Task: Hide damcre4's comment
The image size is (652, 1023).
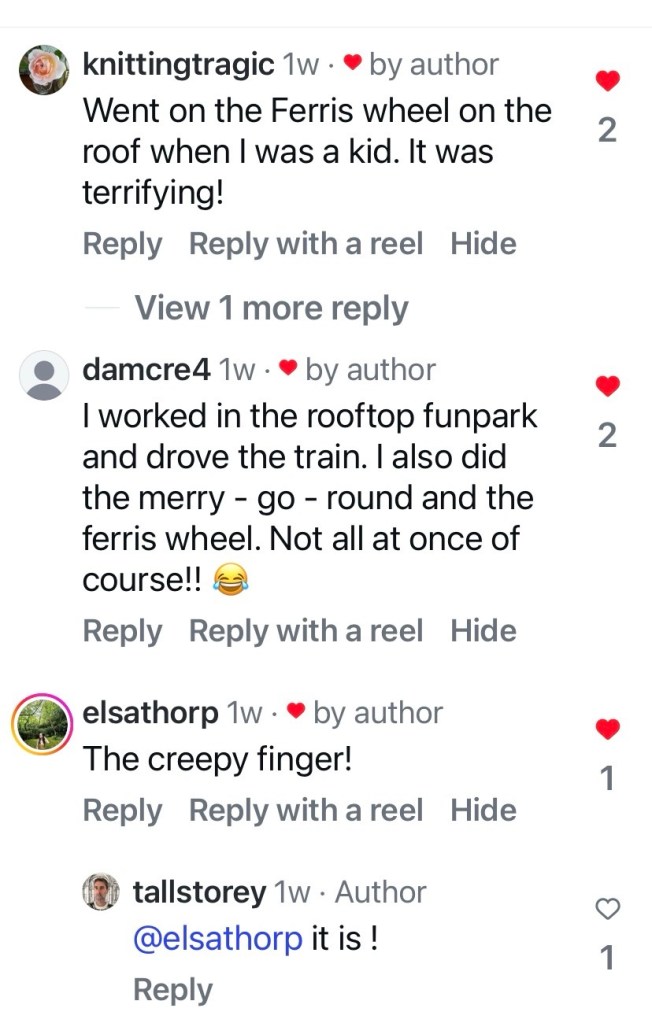Action: [x=483, y=631]
